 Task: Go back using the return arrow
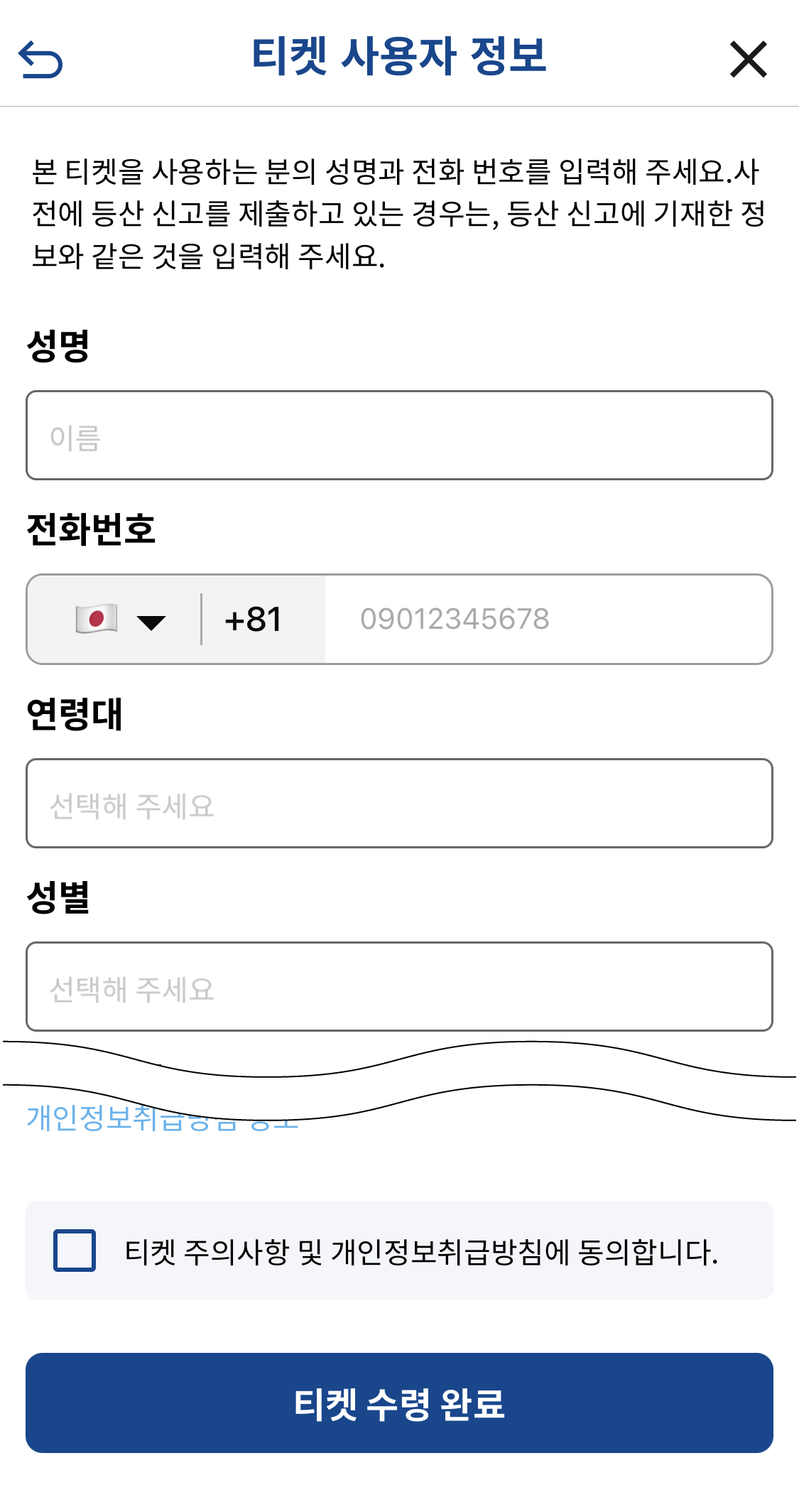pos(40,59)
